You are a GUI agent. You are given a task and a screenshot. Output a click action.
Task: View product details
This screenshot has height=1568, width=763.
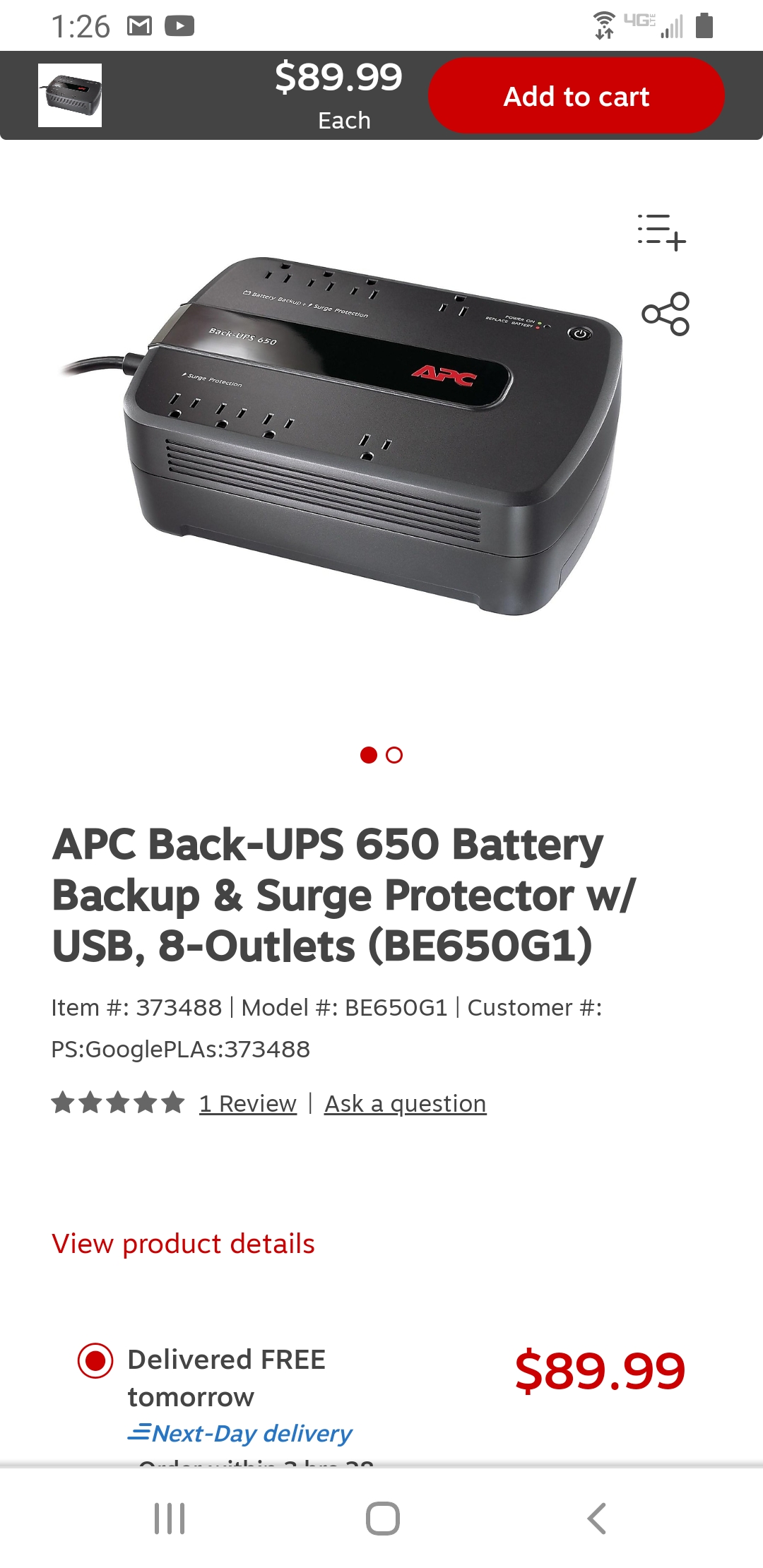pos(183,1244)
